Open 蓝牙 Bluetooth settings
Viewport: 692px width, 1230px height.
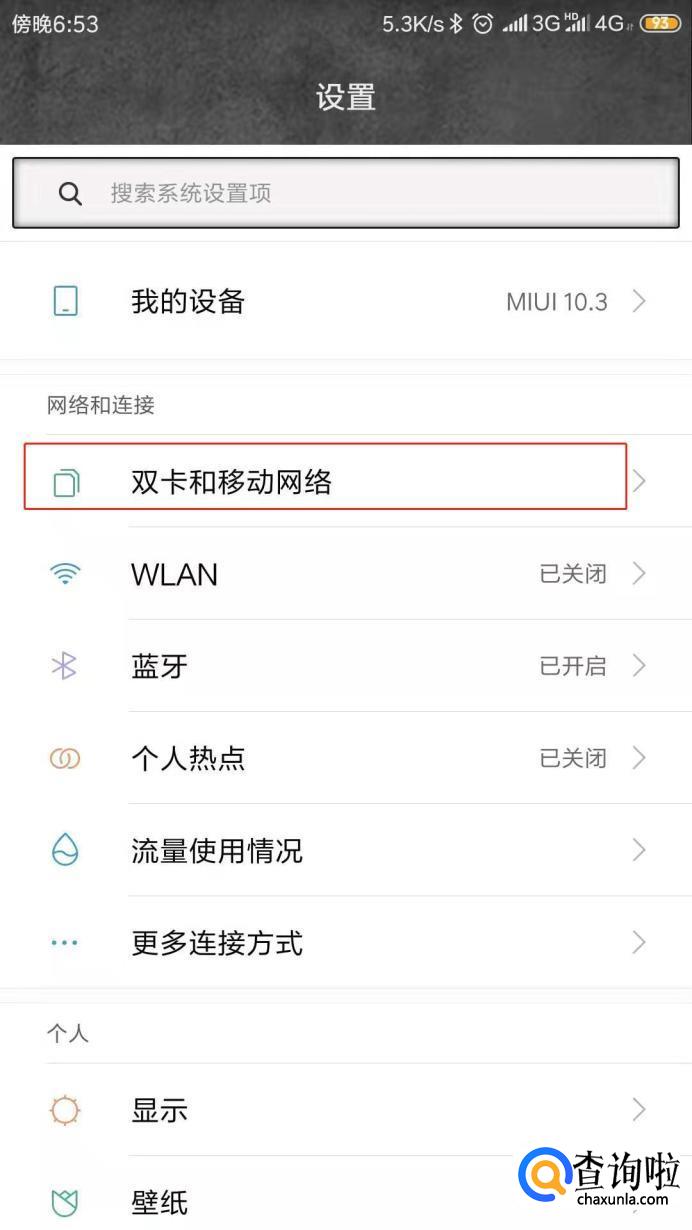click(346, 666)
